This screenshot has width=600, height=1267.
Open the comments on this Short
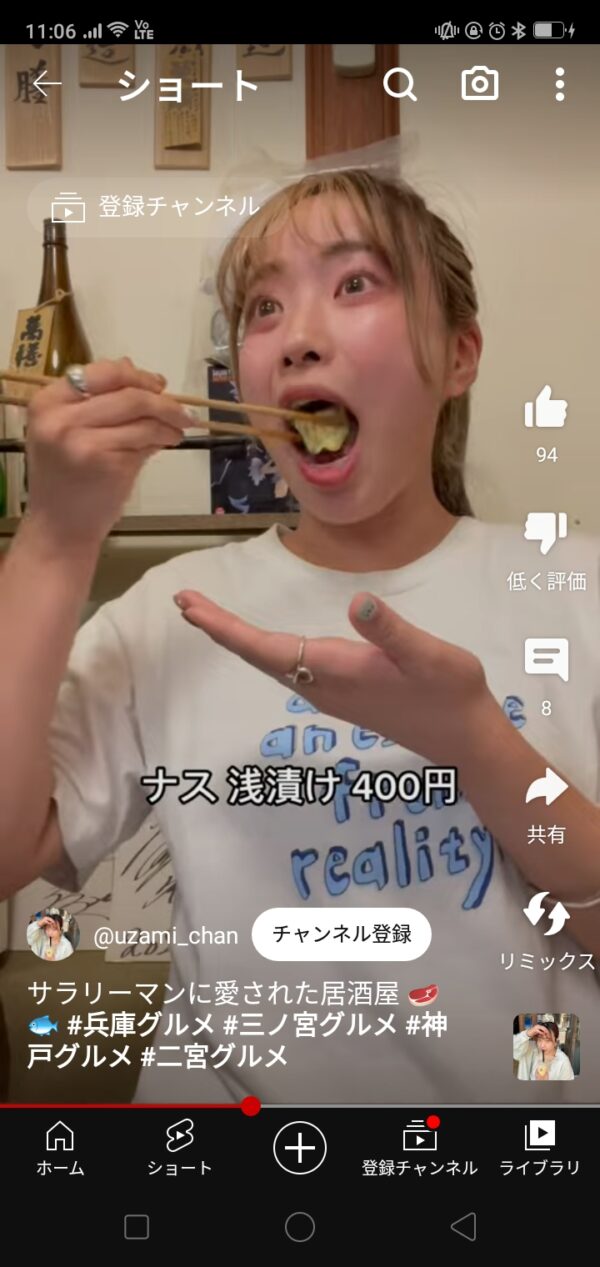[x=546, y=660]
